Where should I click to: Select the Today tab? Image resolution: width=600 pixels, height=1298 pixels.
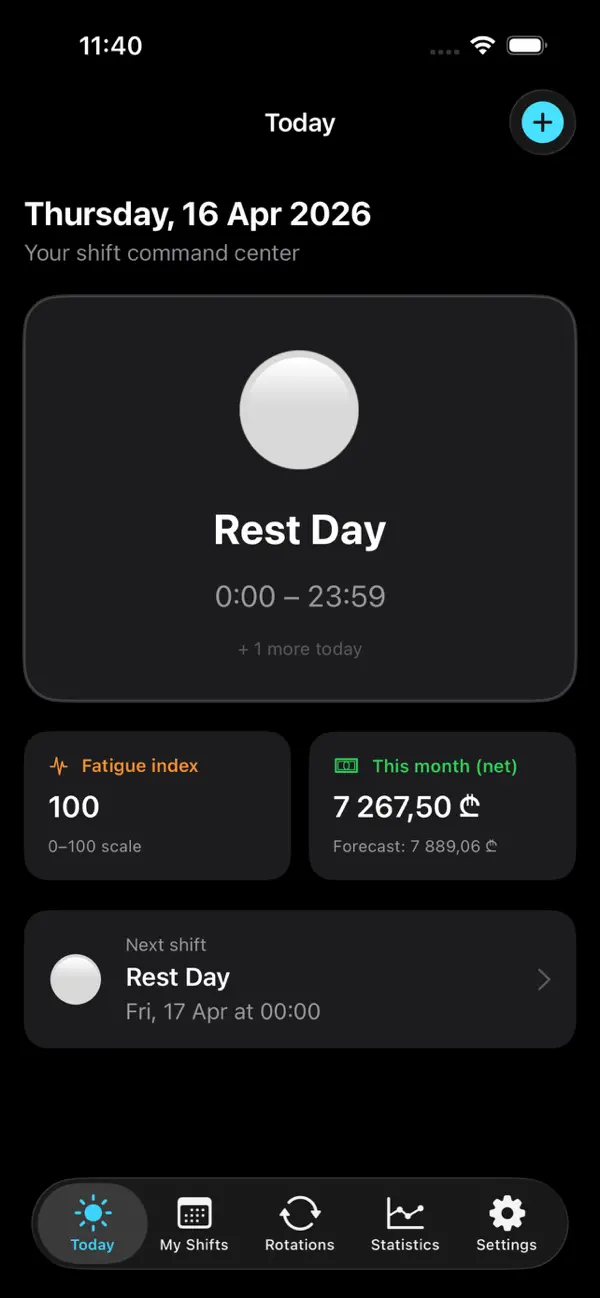point(92,1224)
